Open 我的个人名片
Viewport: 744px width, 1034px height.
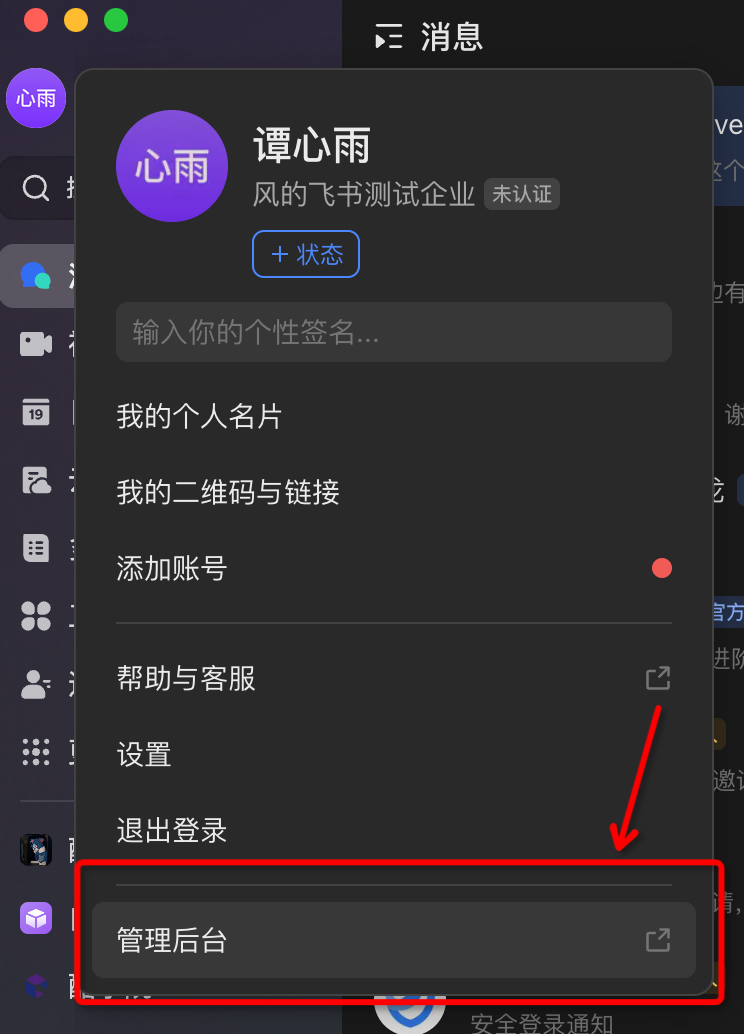[200, 416]
